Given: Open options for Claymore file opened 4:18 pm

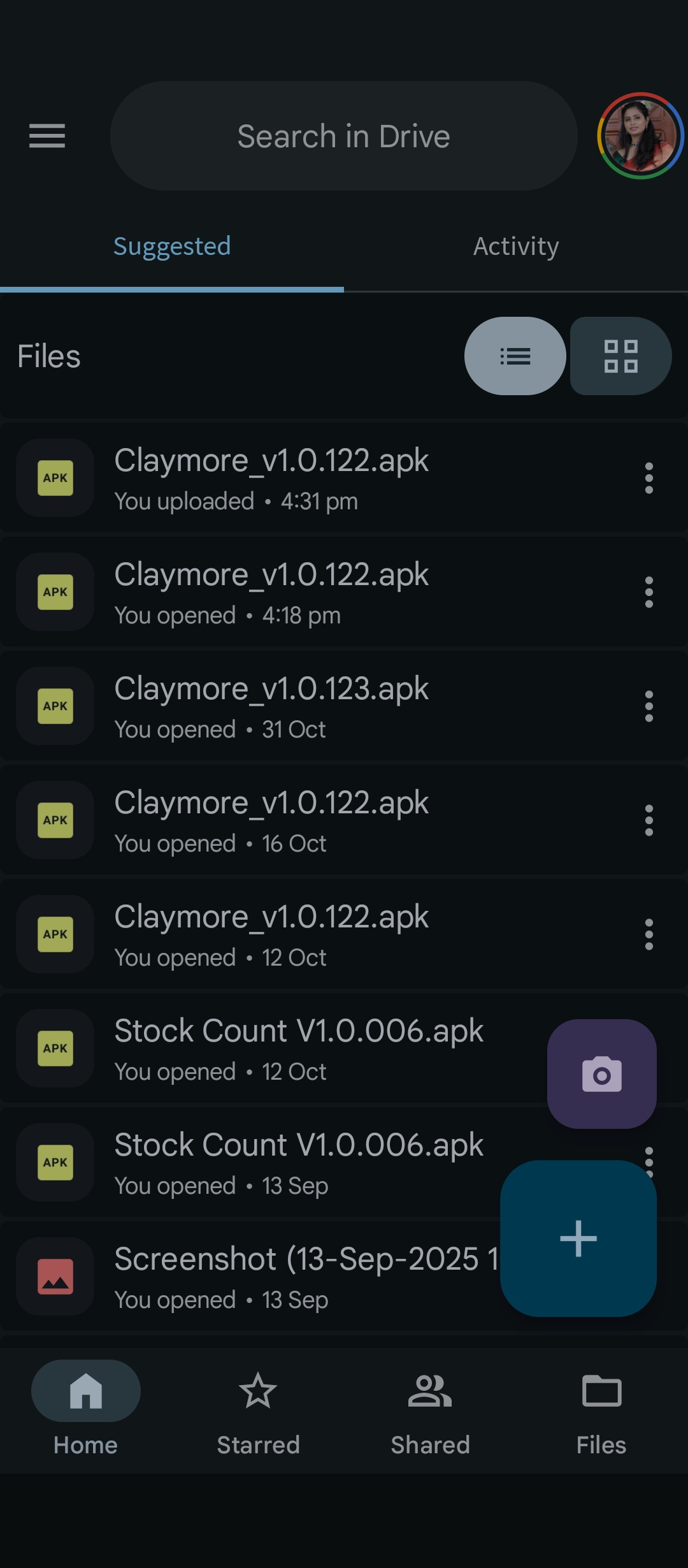Looking at the screenshot, I should coord(649,592).
